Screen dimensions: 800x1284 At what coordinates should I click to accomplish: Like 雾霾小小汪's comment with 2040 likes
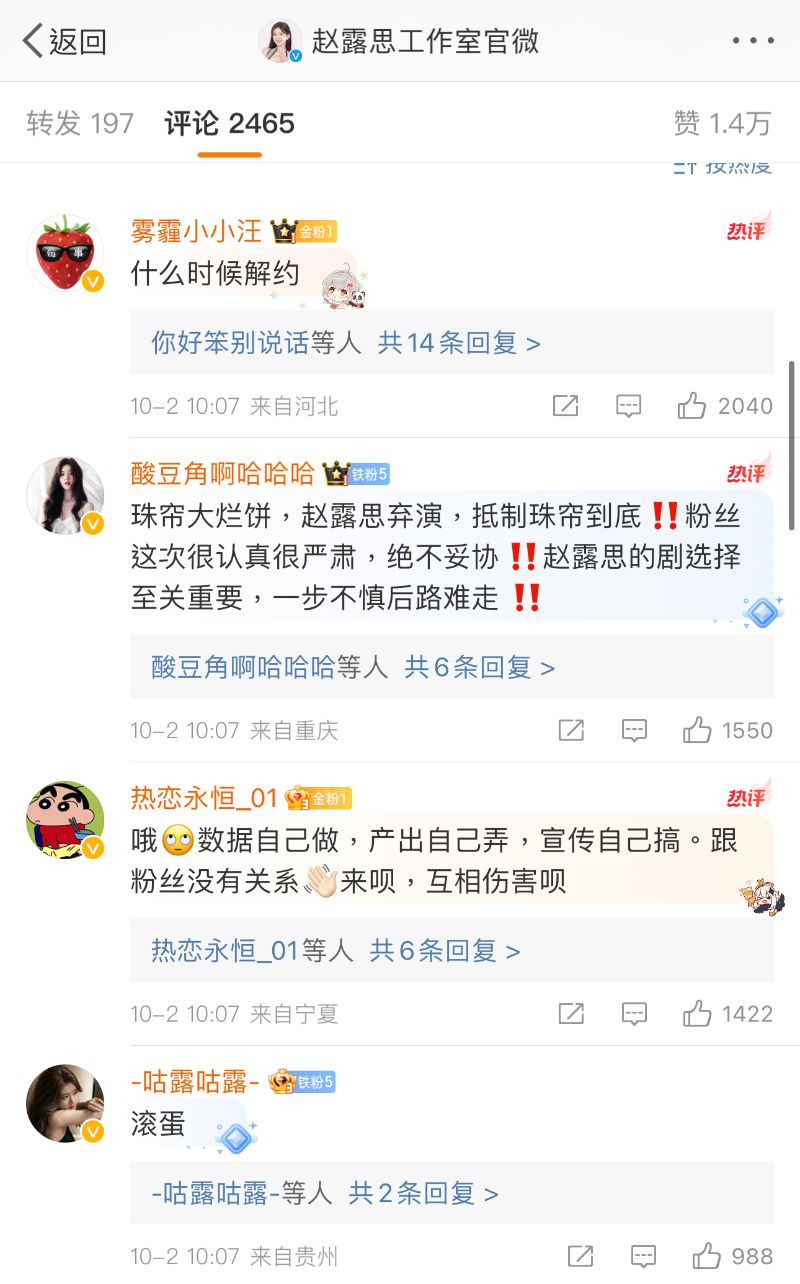(x=692, y=406)
